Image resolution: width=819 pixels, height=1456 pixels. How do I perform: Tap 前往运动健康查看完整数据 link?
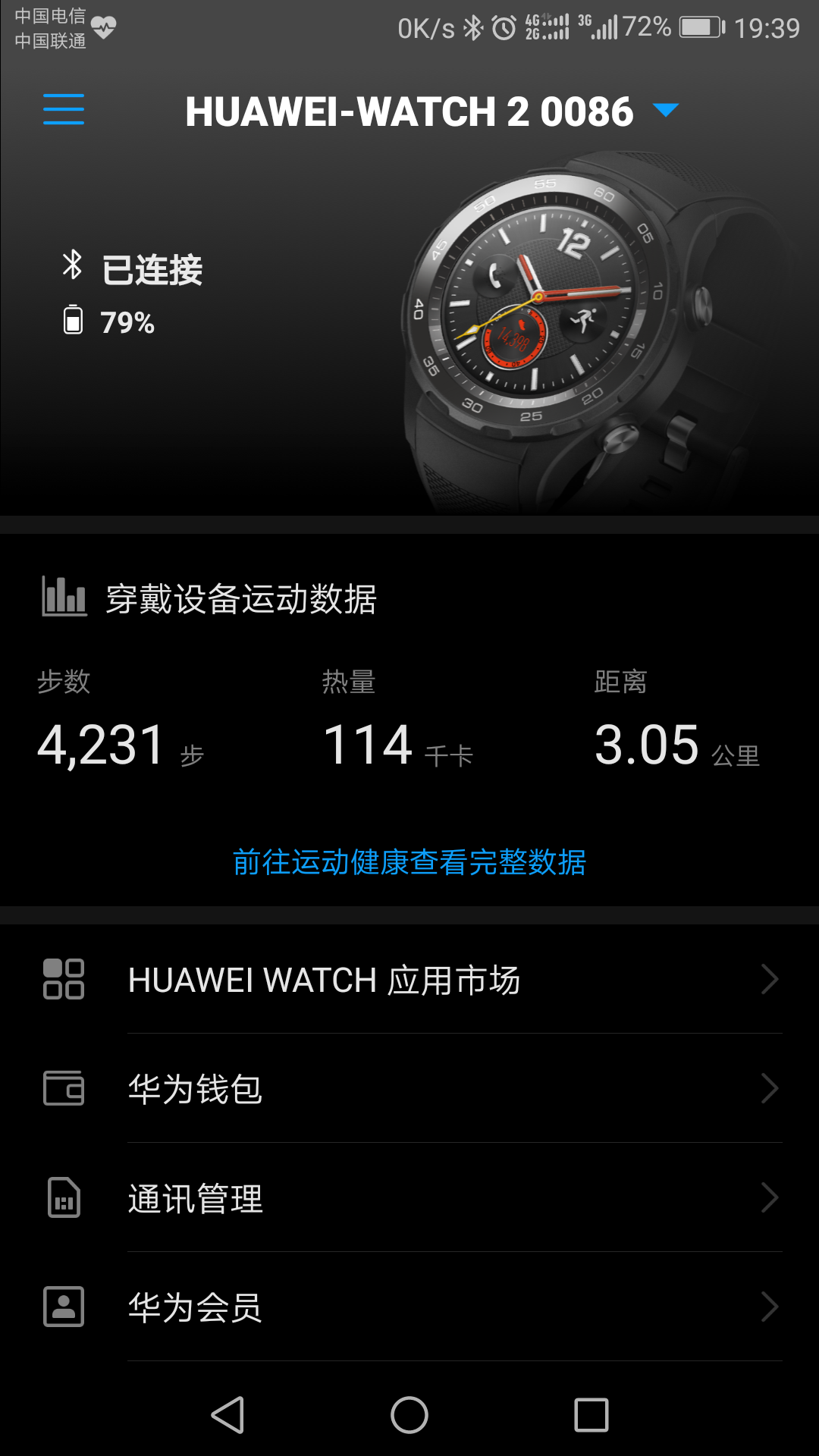409,862
